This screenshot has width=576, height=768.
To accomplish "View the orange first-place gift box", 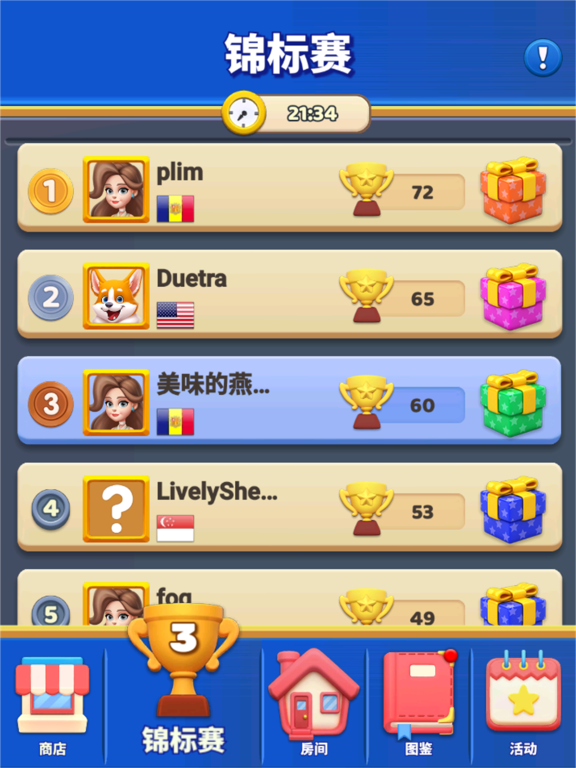I will 513,190.
